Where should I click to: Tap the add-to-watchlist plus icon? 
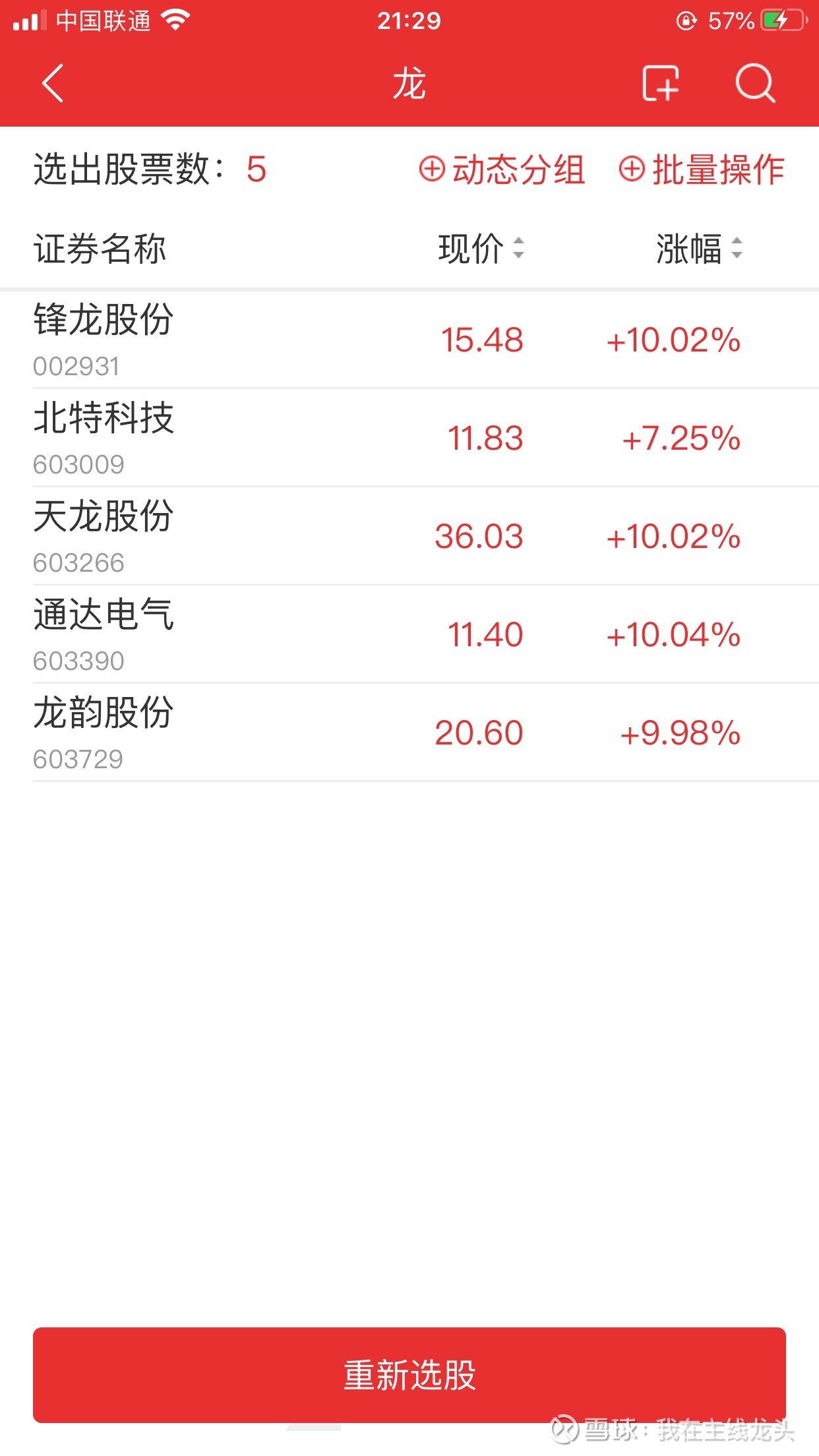pos(661,84)
